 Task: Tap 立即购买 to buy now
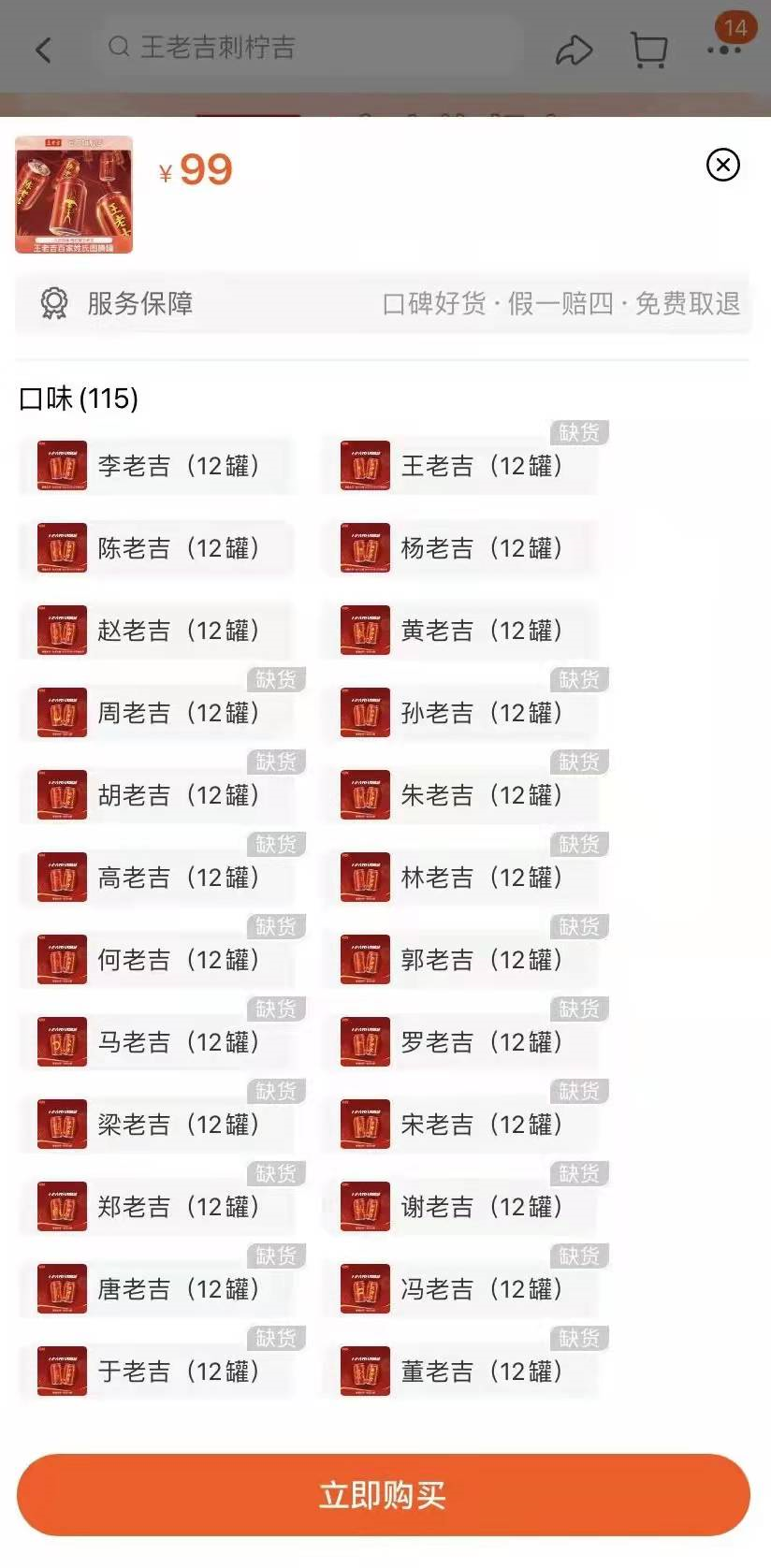pos(384,1494)
